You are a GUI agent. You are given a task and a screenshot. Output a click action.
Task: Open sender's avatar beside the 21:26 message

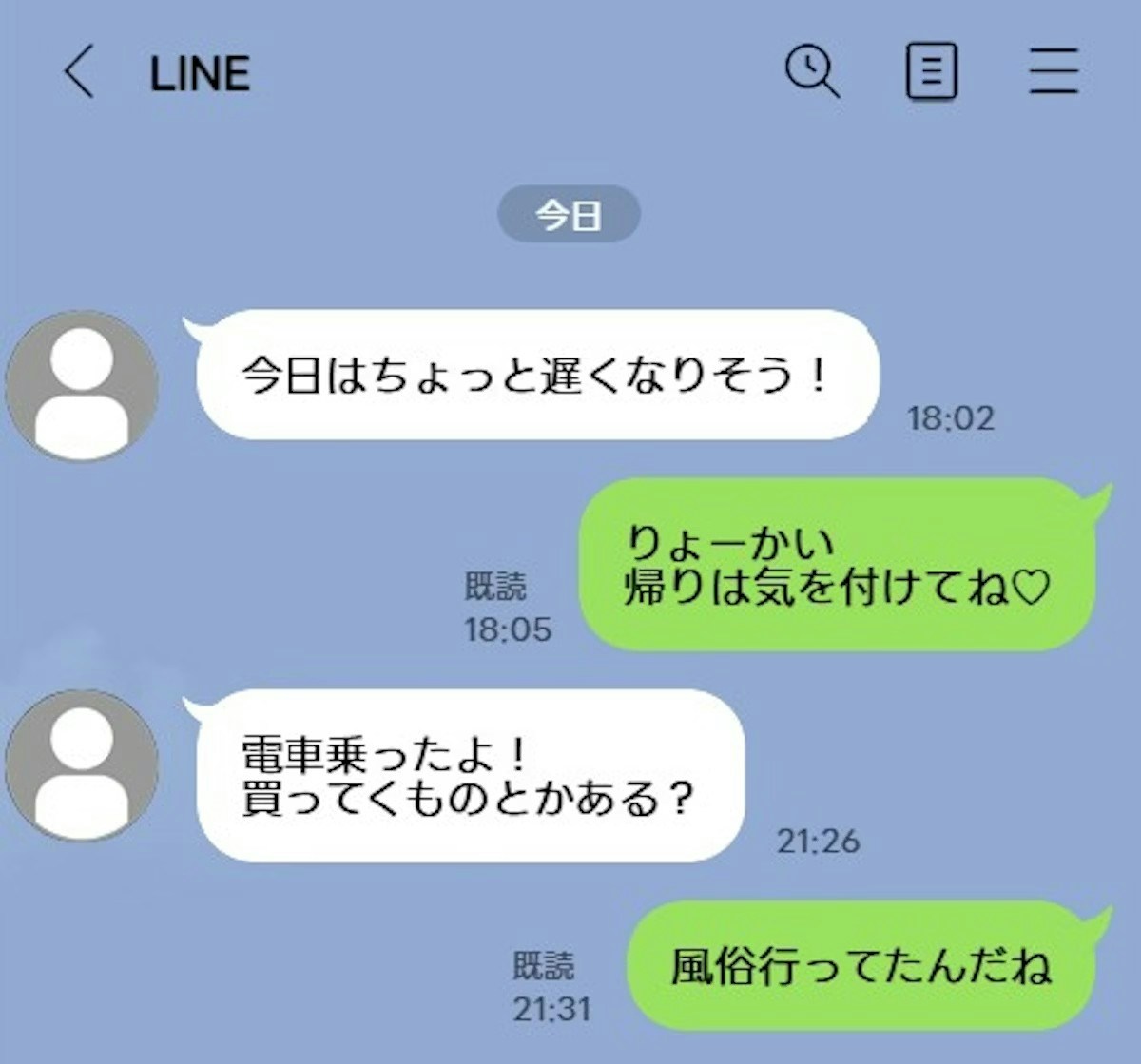(x=82, y=765)
